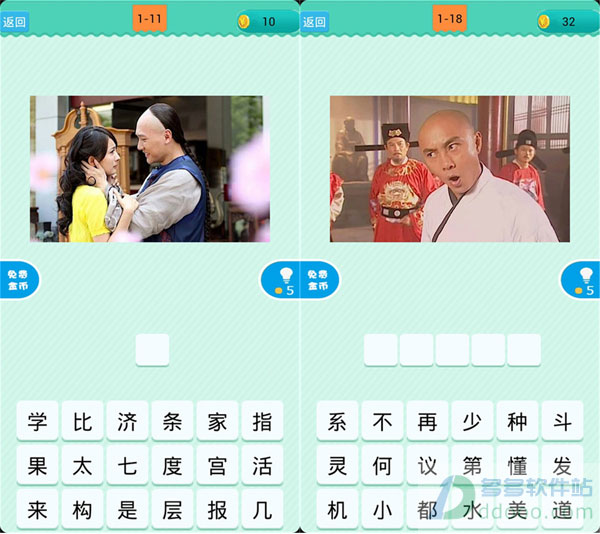Tap the 返回 button on level 1-18
The image size is (600, 534).
pyautogui.click(x=314, y=21)
